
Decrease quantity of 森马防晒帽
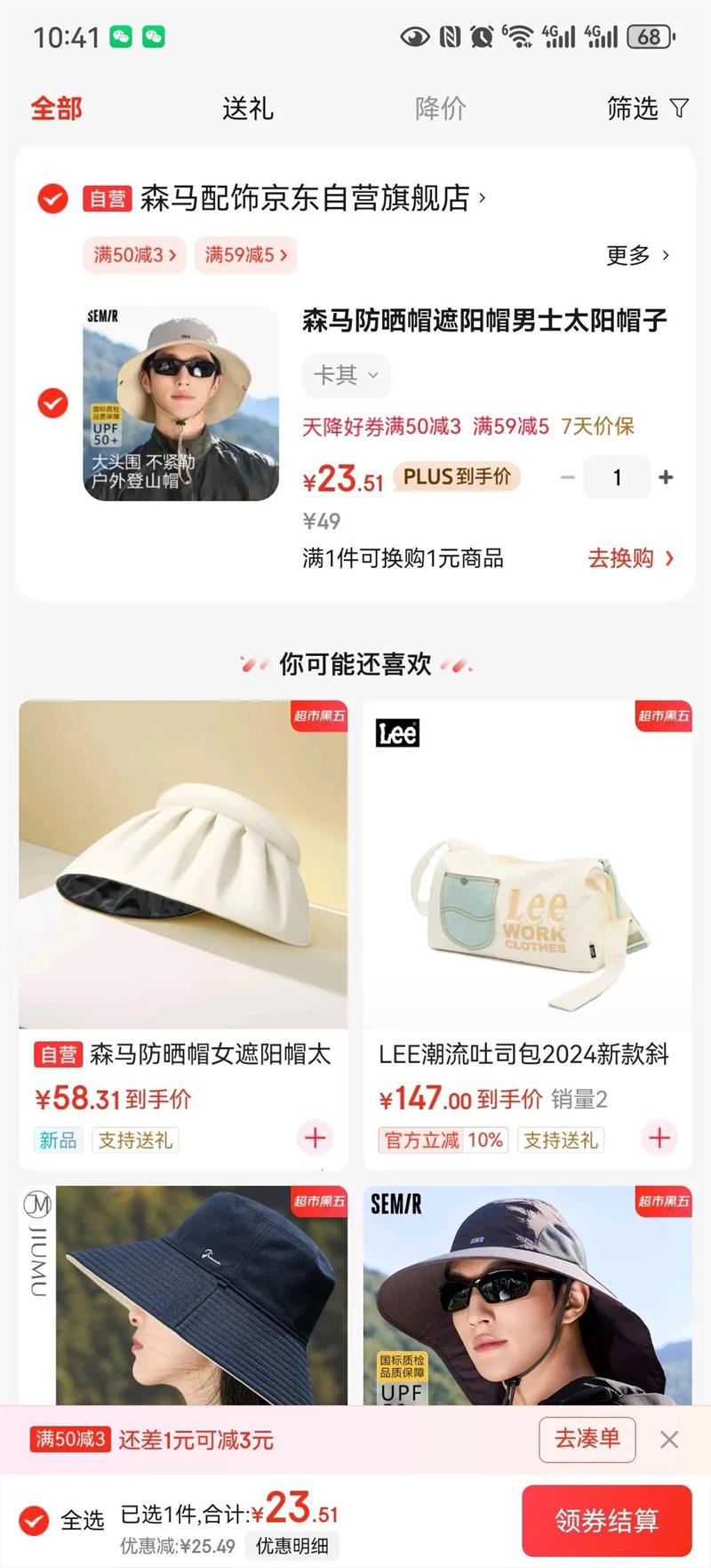pyautogui.click(x=568, y=477)
